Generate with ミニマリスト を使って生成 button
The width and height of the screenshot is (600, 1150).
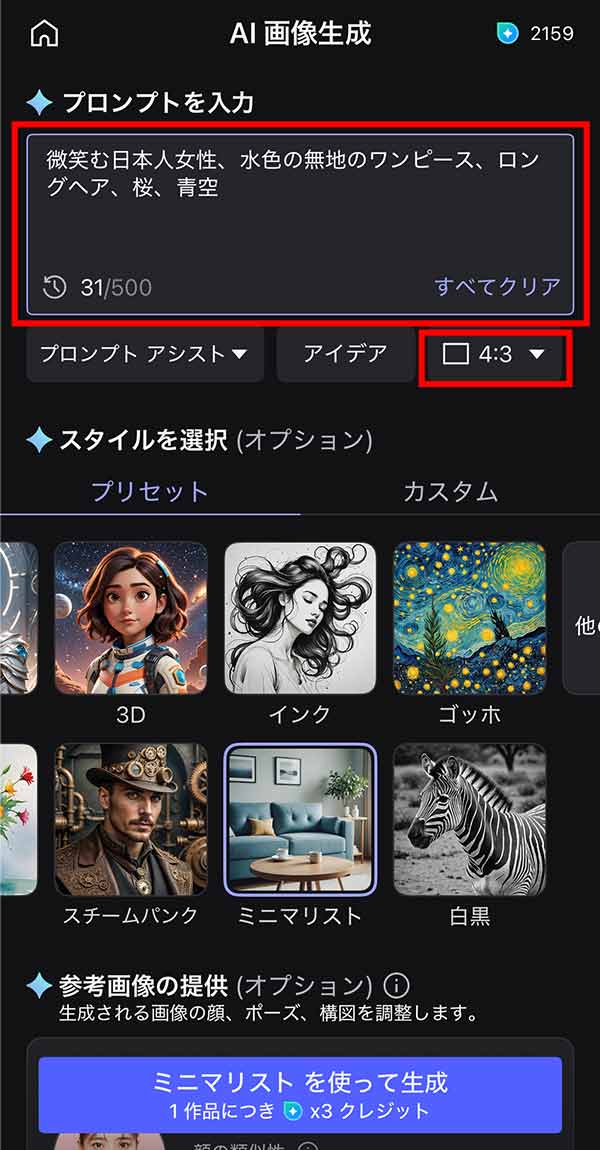coord(300,1095)
